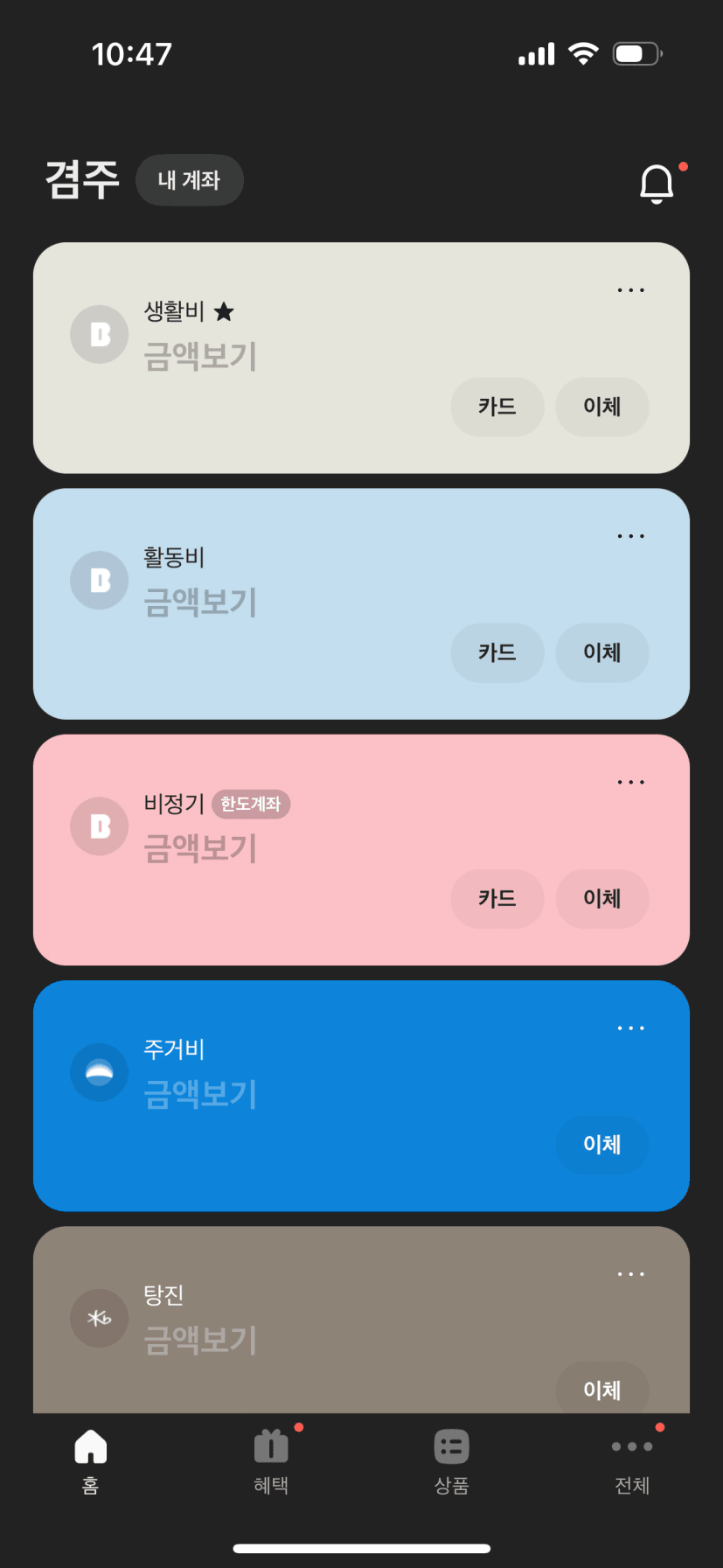Open the overflow menu on 주거비 card
Screen dimensions: 723x1568
click(630, 1028)
